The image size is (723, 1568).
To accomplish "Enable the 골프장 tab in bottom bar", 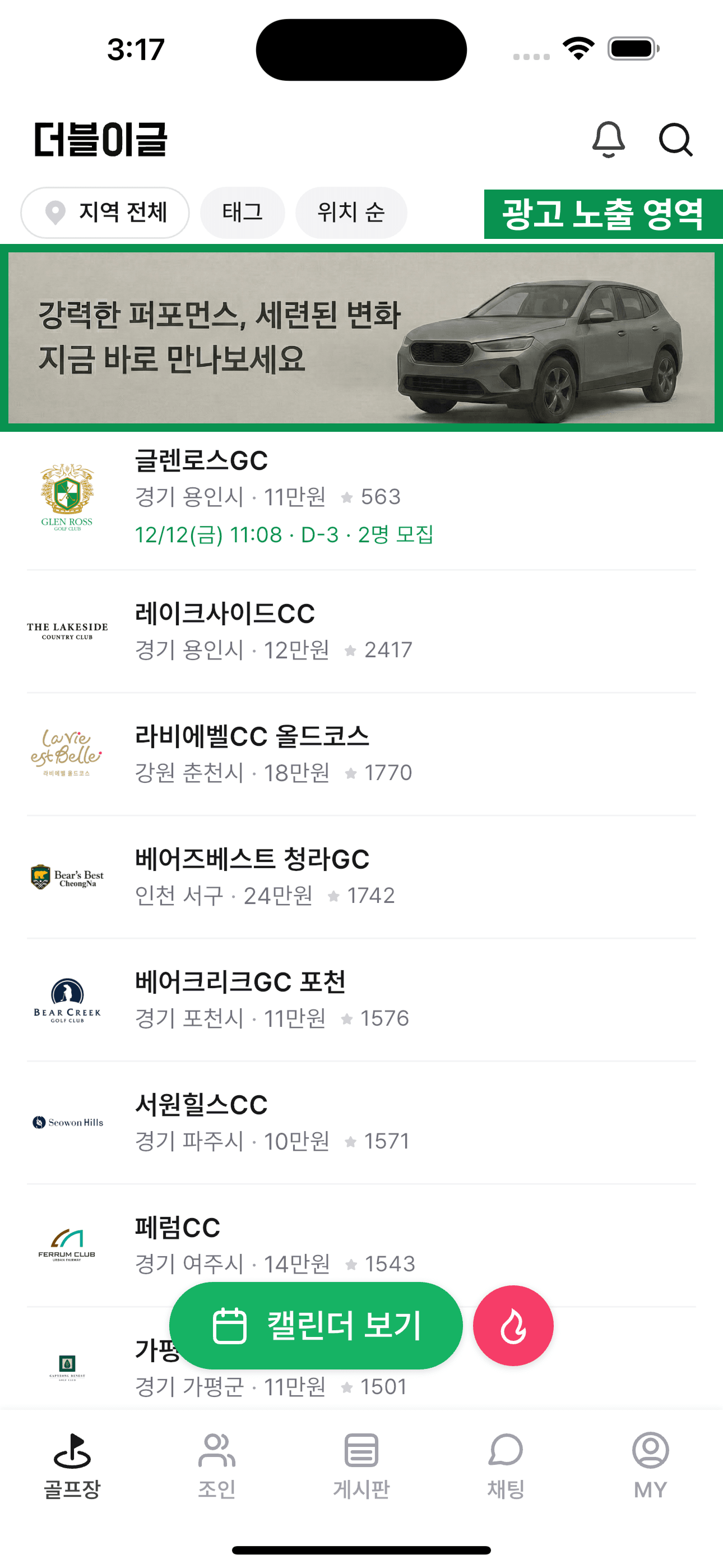I will coord(72,1461).
